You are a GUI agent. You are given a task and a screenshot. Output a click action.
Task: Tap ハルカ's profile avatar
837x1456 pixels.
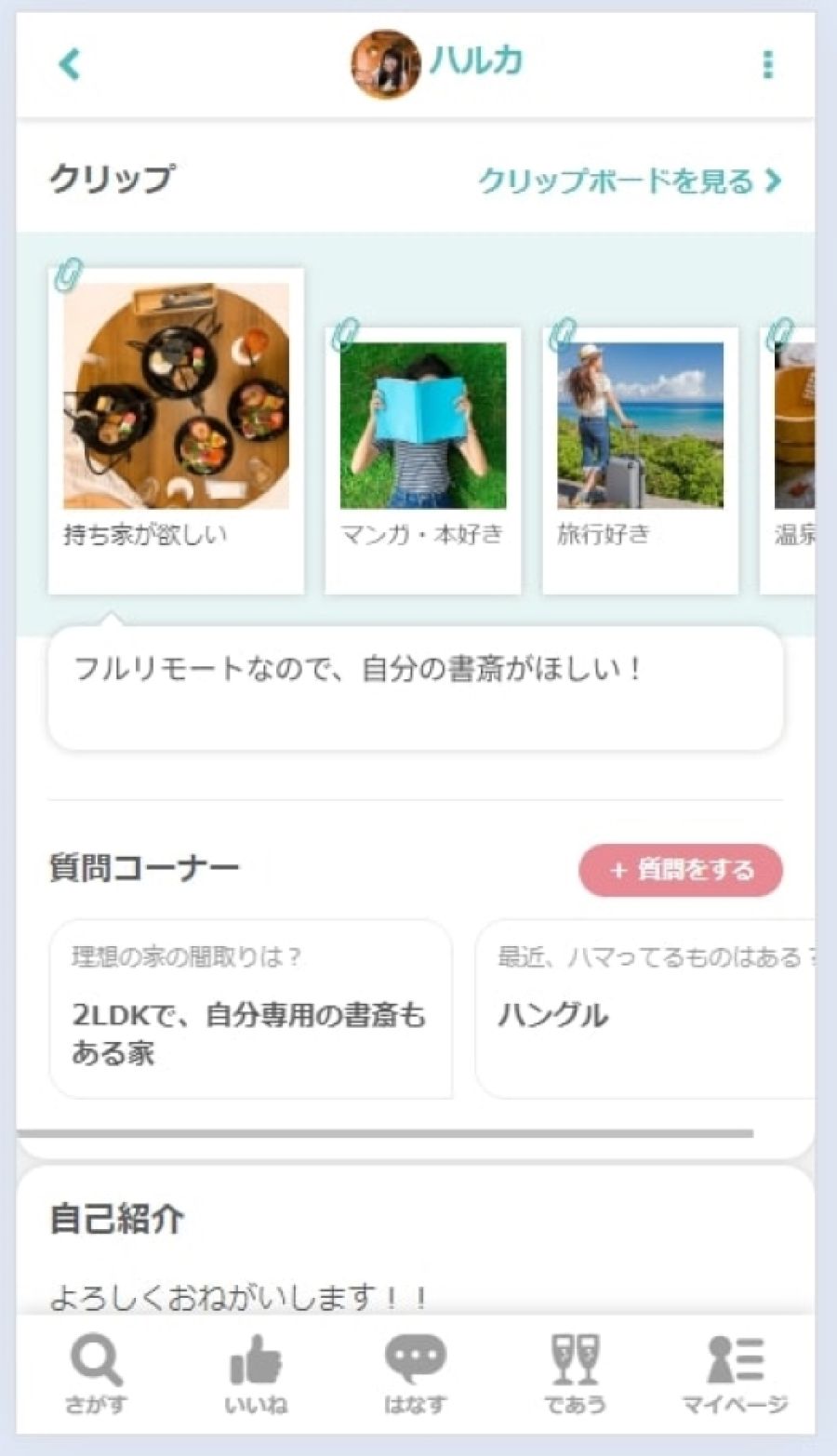pos(385,64)
